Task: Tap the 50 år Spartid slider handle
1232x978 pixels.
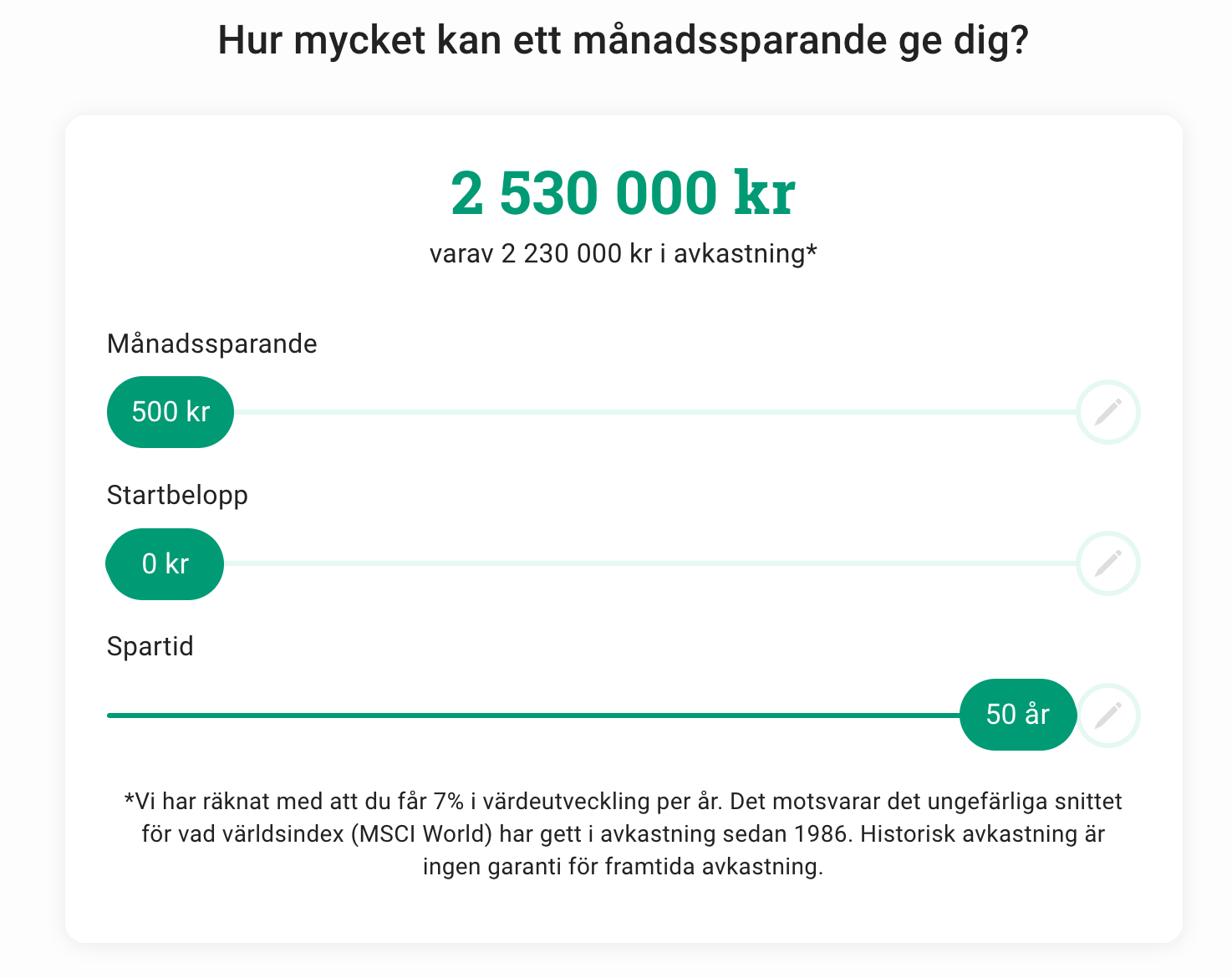Action: [x=1017, y=715]
